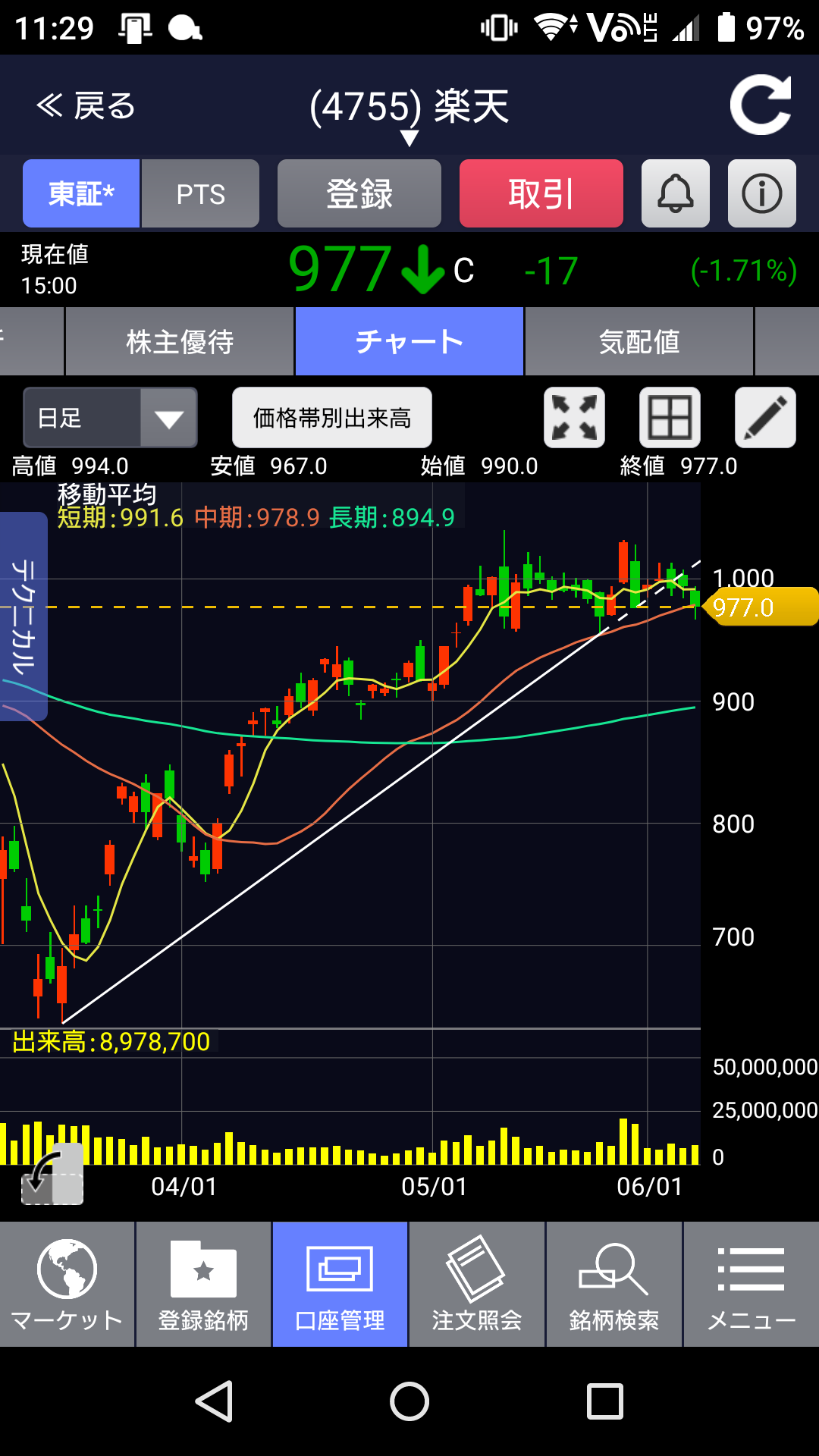Go back with the 戻る button
819x1456 pixels.
85,106
